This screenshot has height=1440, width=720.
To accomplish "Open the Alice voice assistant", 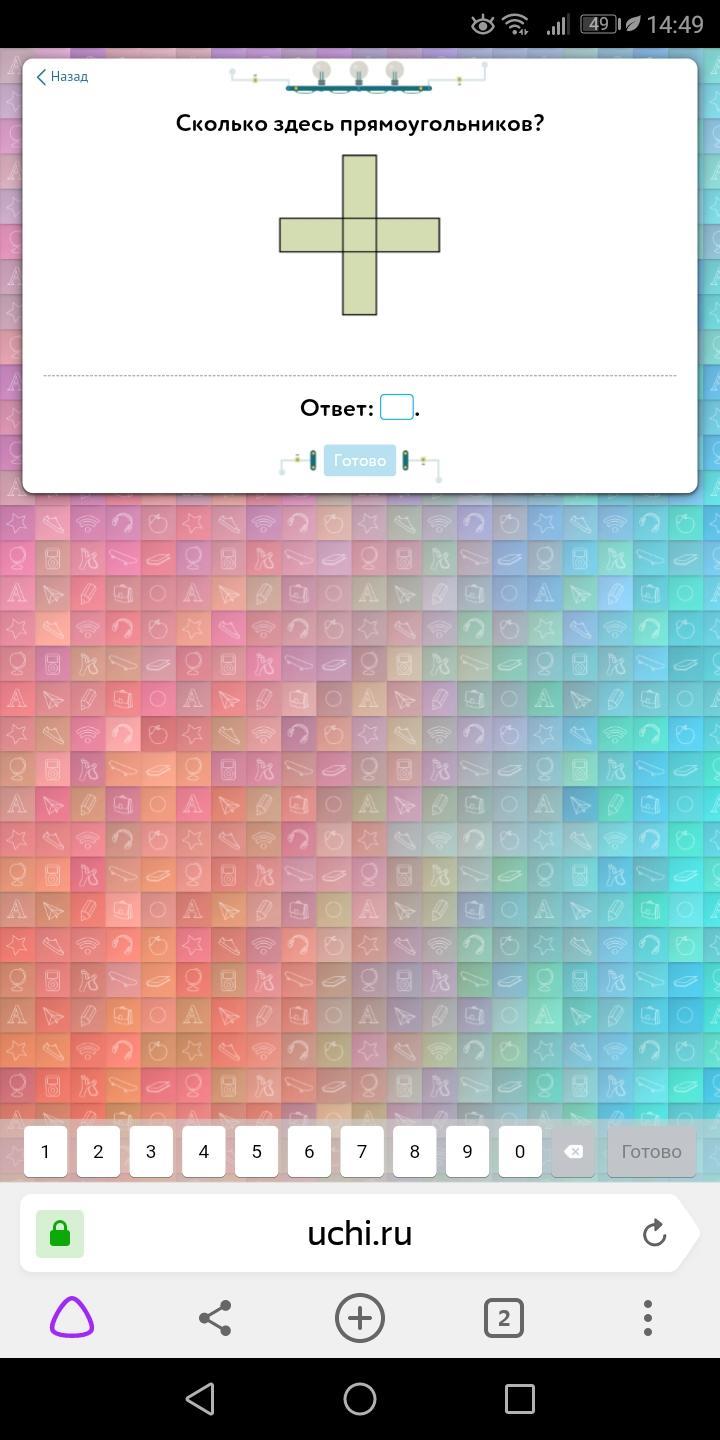I will pyautogui.click(x=72, y=1318).
